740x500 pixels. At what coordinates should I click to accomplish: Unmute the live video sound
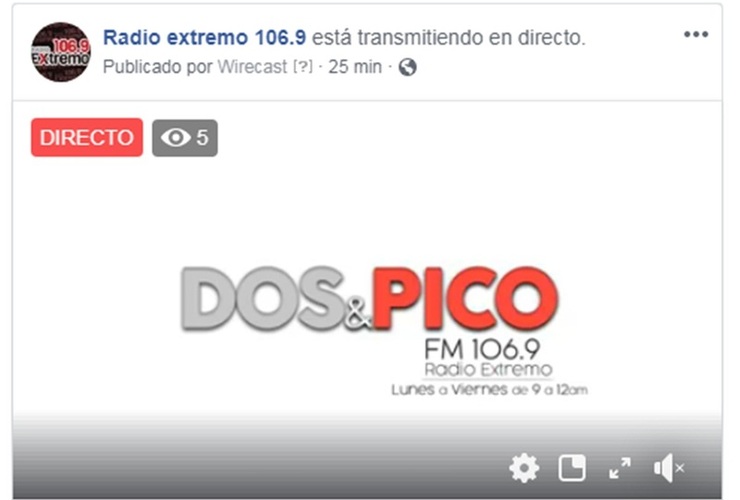(668, 467)
